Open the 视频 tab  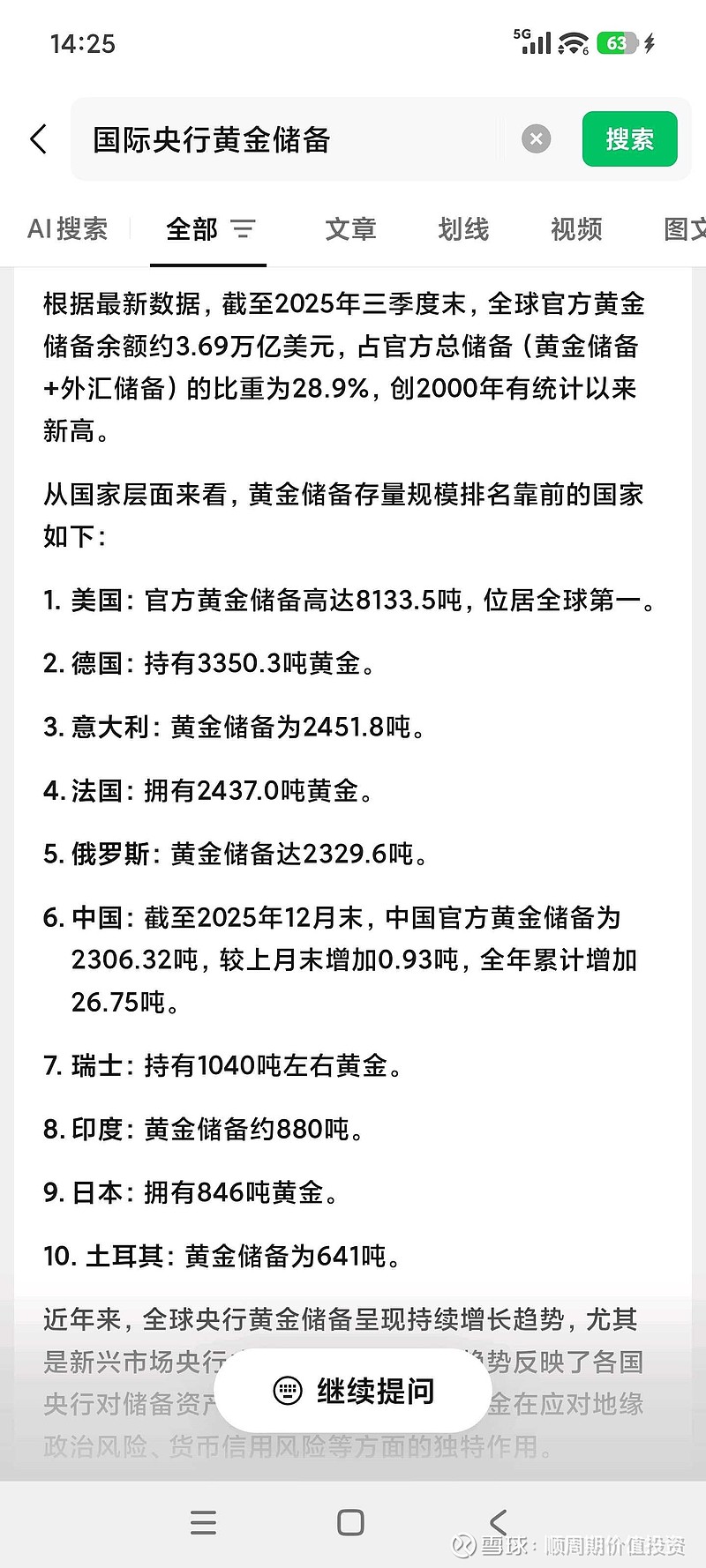575,229
